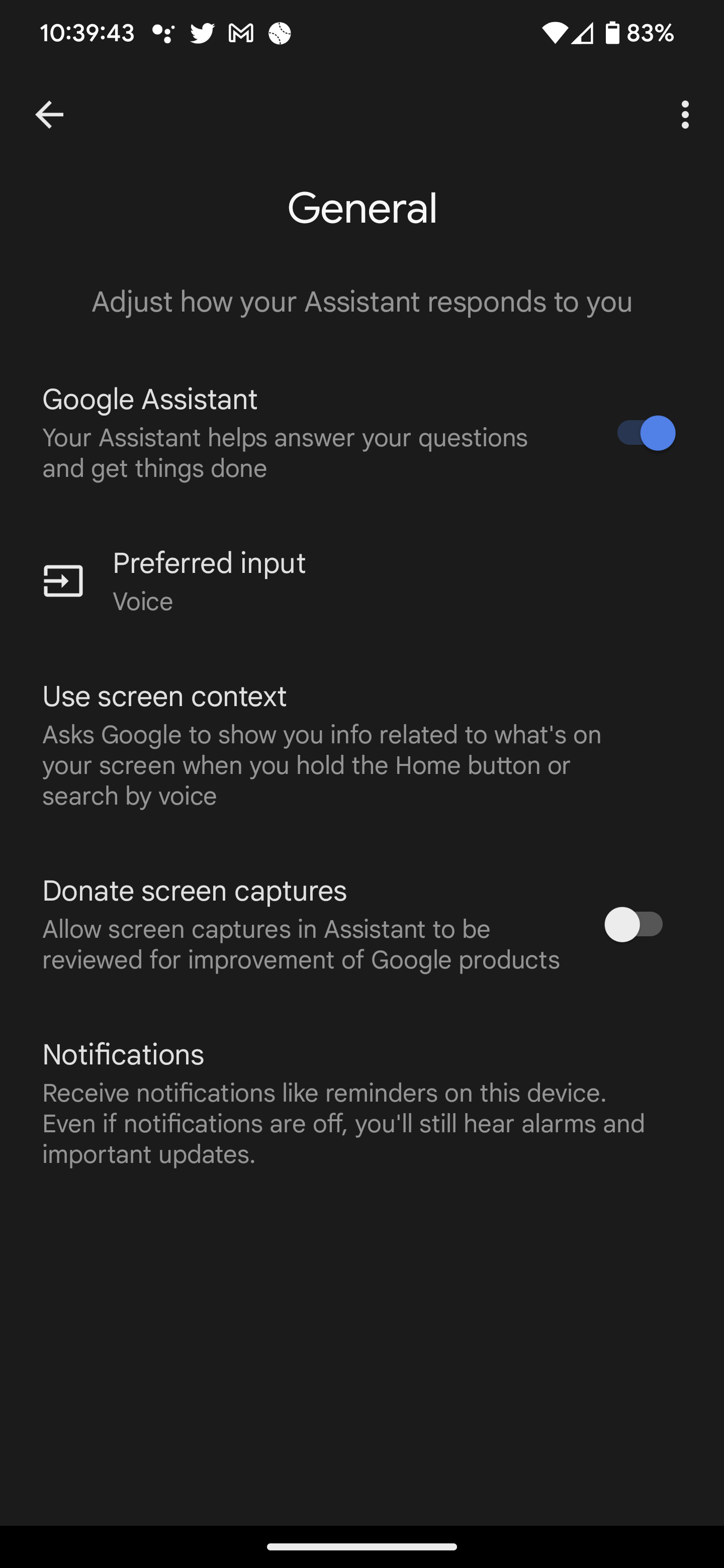Go back using the arrow icon
The width and height of the screenshot is (724, 1568).
[x=49, y=115]
